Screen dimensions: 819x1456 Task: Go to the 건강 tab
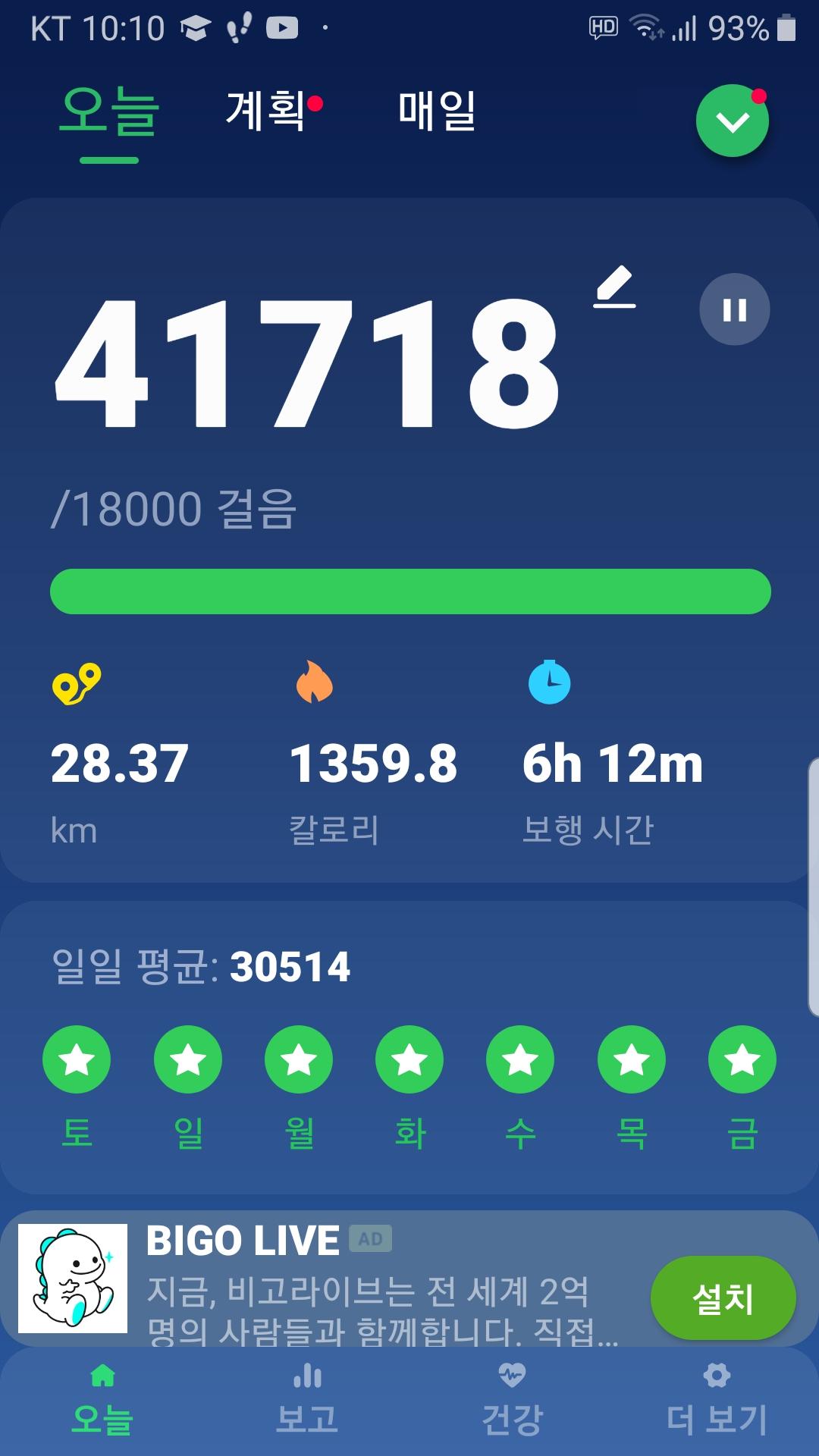512,1400
